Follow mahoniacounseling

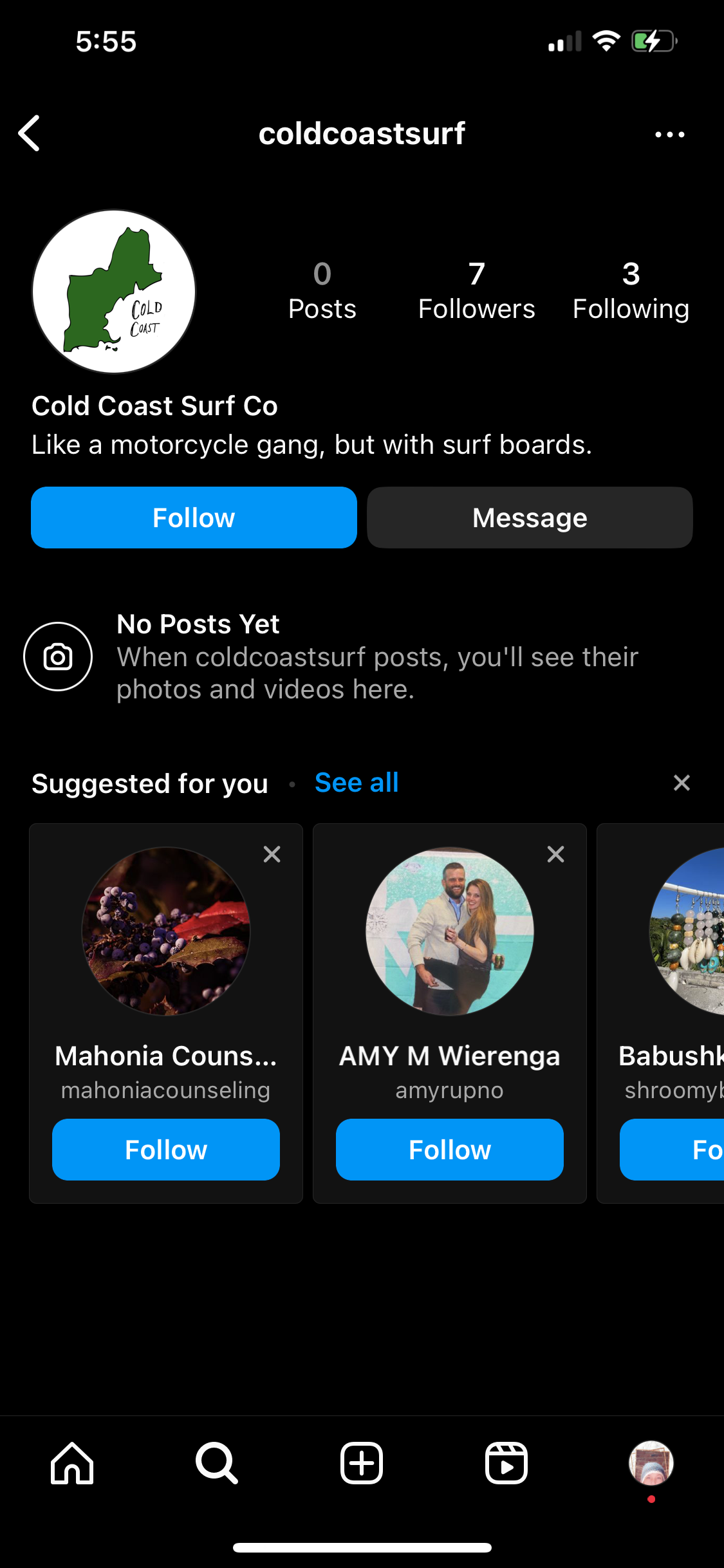click(x=166, y=1150)
